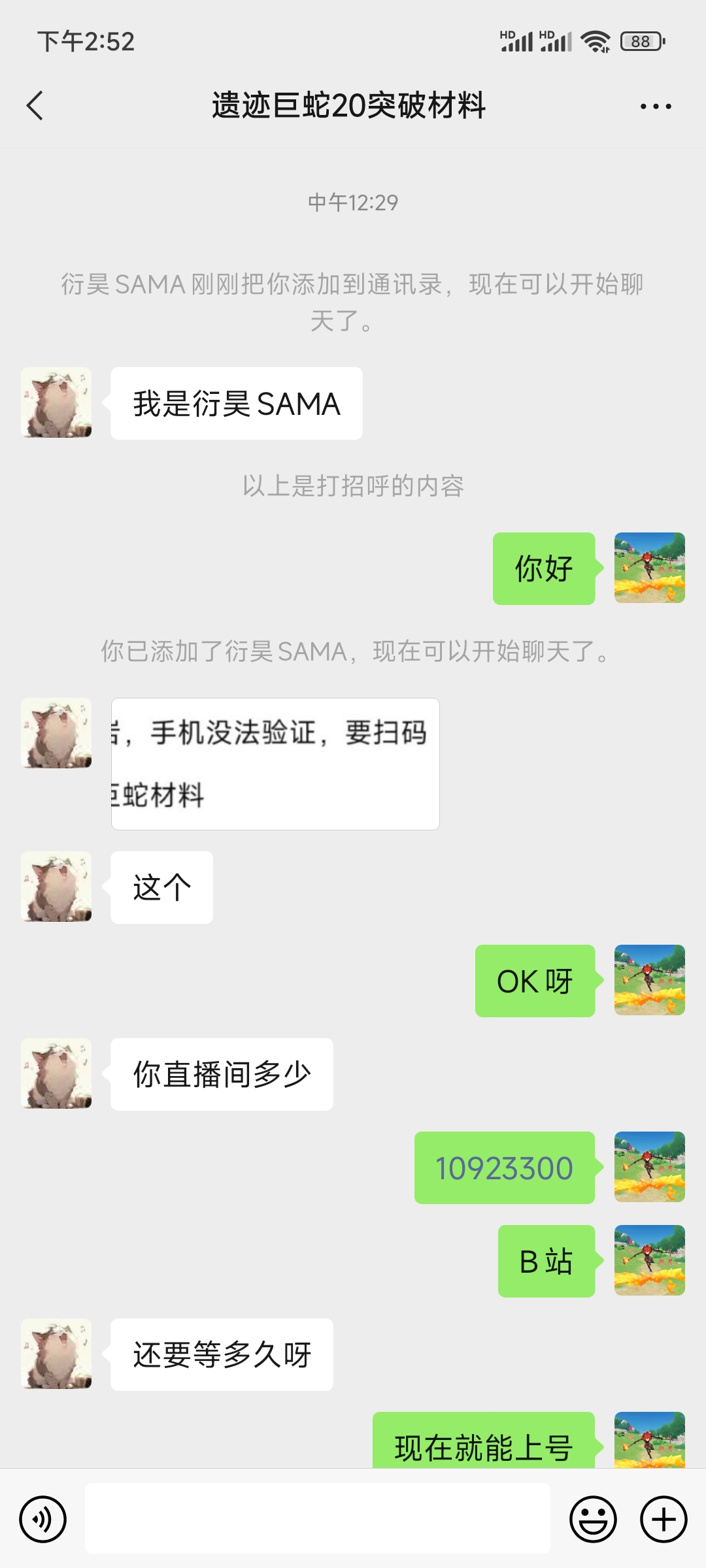Image resolution: width=706 pixels, height=1568 pixels.
Task: Open the chat info three-dot menu
Action: coord(656,106)
